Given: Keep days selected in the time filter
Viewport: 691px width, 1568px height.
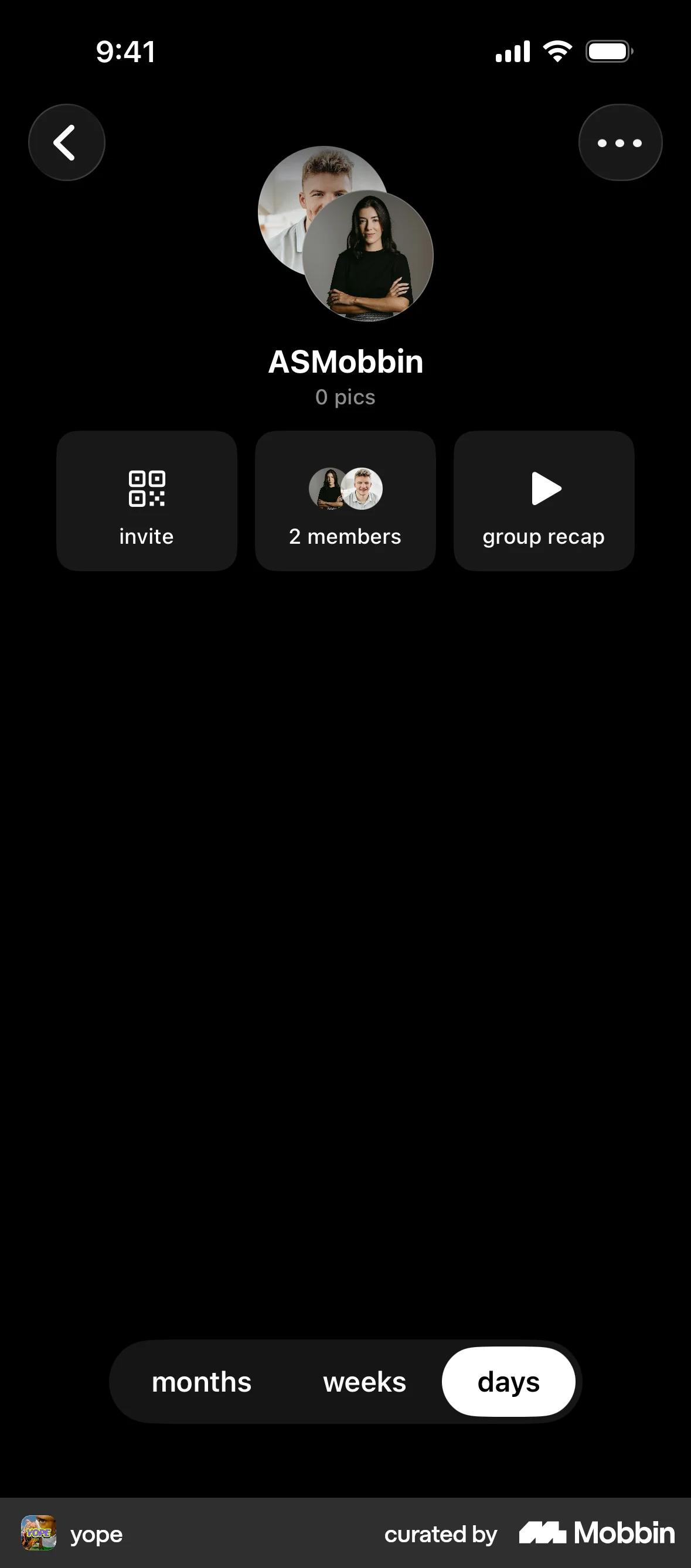Looking at the screenshot, I should point(509,1382).
